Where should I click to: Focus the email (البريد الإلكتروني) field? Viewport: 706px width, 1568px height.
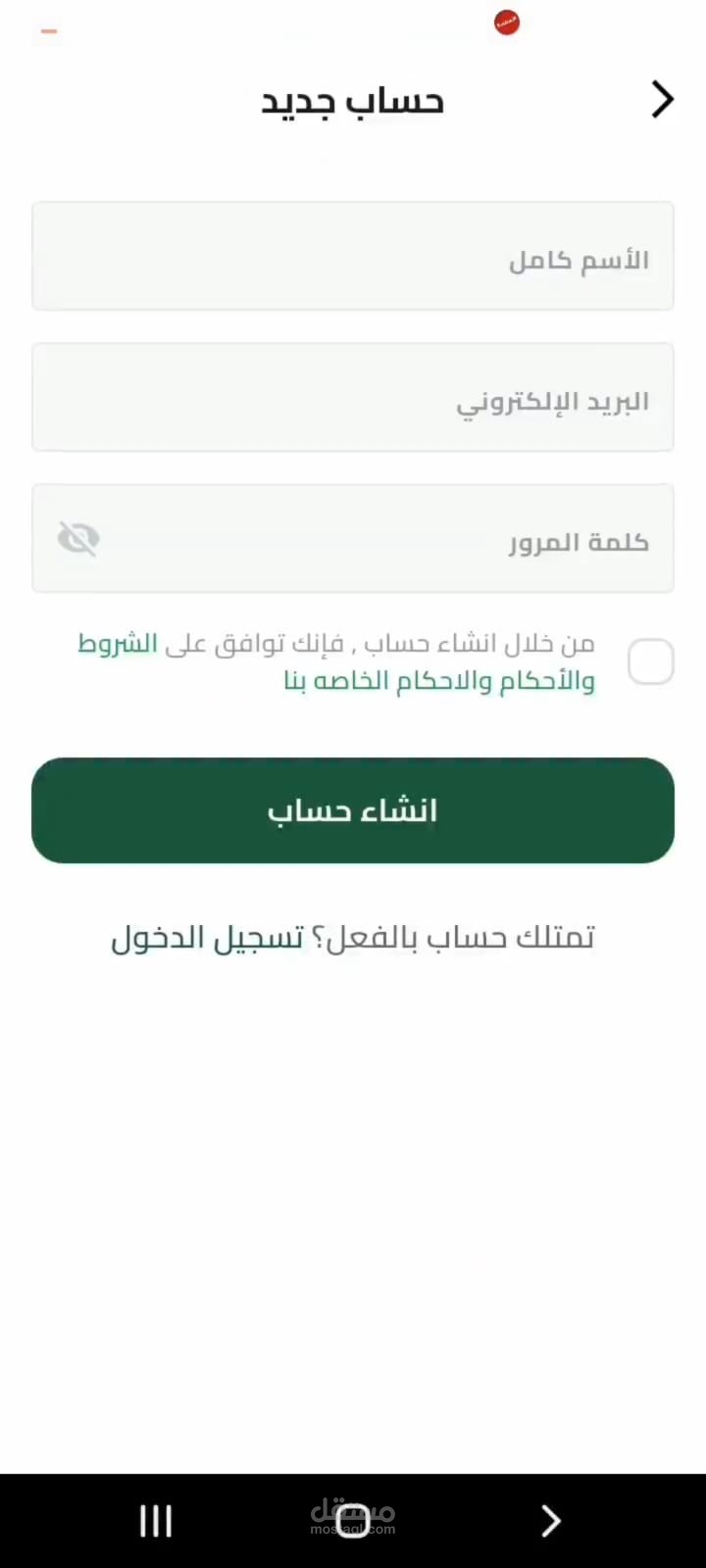(x=353, y=397)
